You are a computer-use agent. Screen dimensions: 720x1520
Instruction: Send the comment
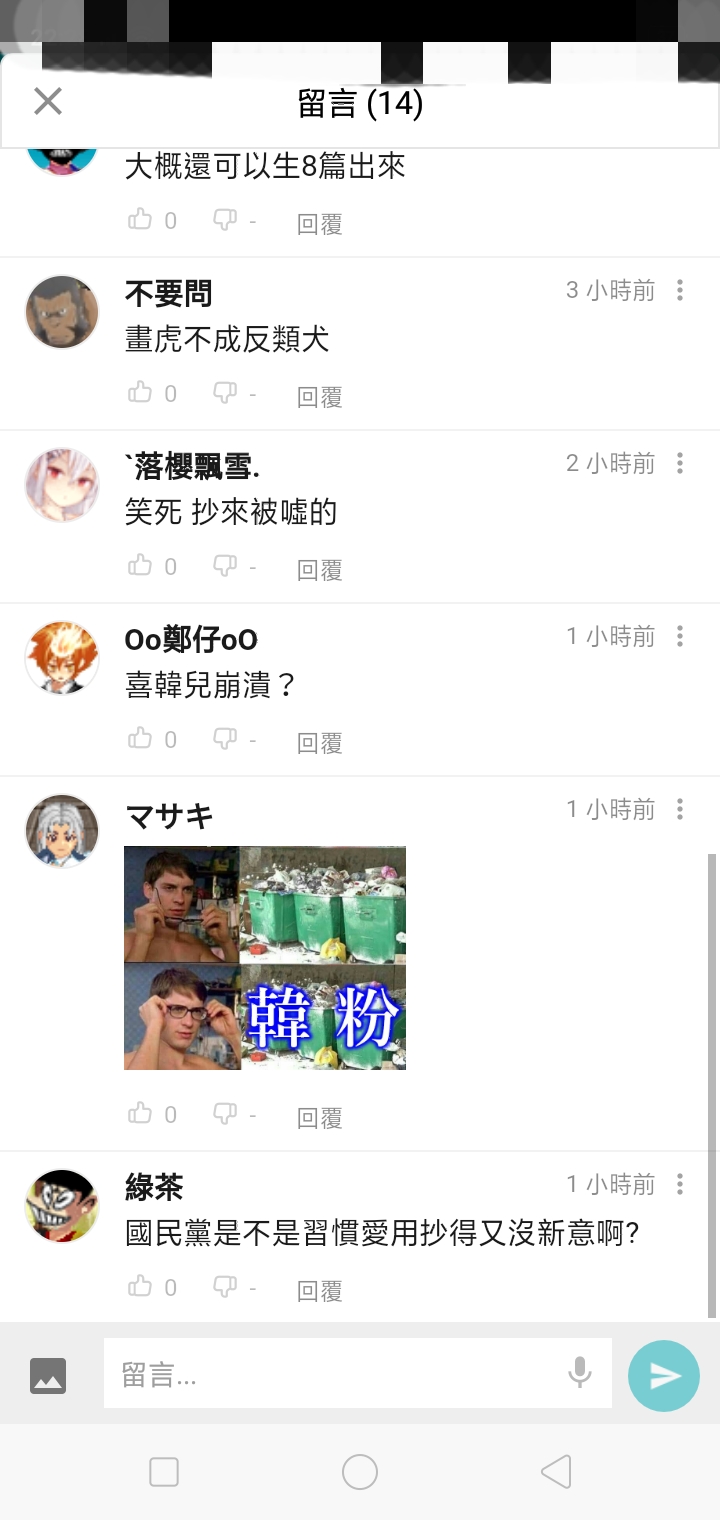(664, 1376)
